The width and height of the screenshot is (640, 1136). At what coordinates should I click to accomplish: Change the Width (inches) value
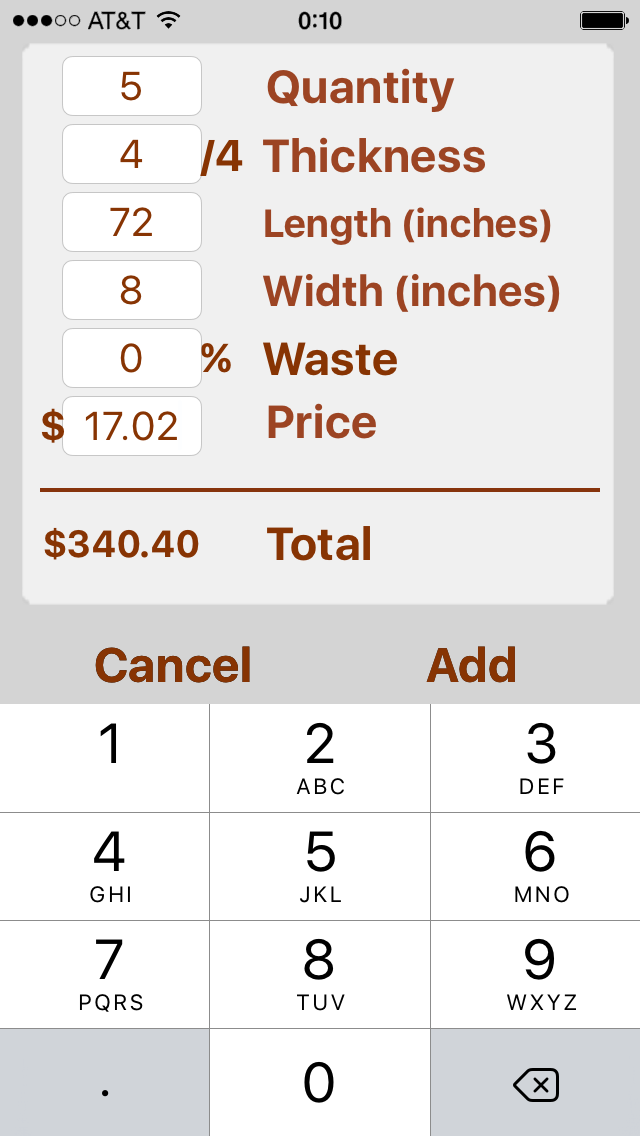[132, 290]
